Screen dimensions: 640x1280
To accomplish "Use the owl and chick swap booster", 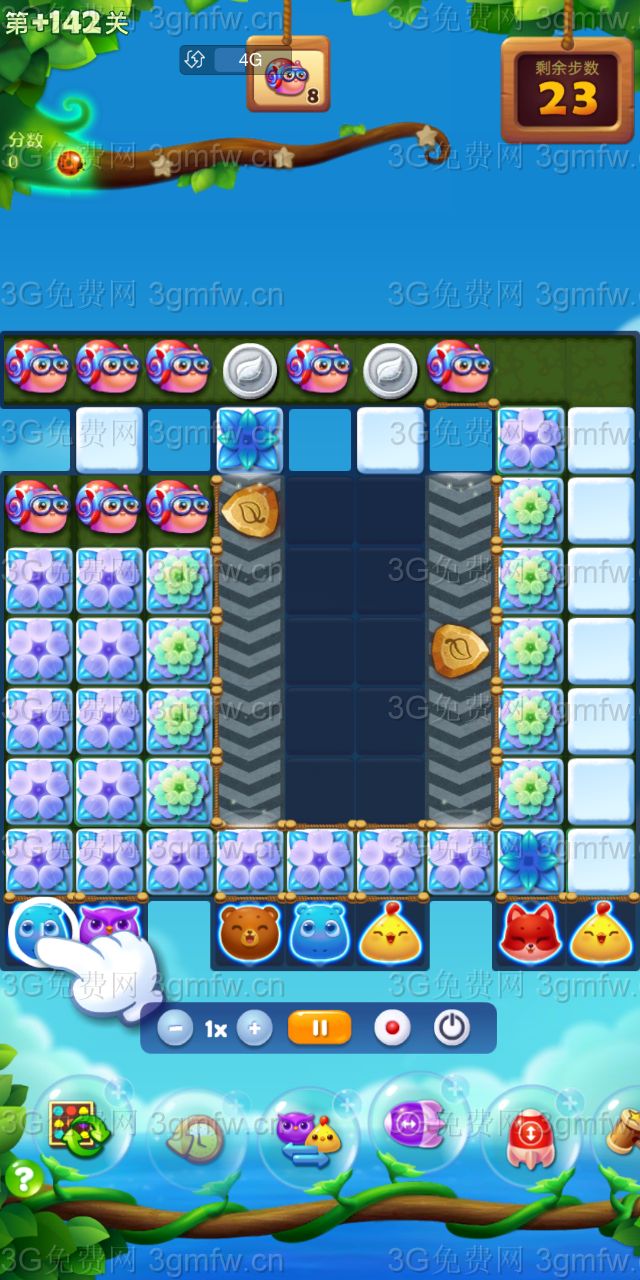I will point(308,1136).
